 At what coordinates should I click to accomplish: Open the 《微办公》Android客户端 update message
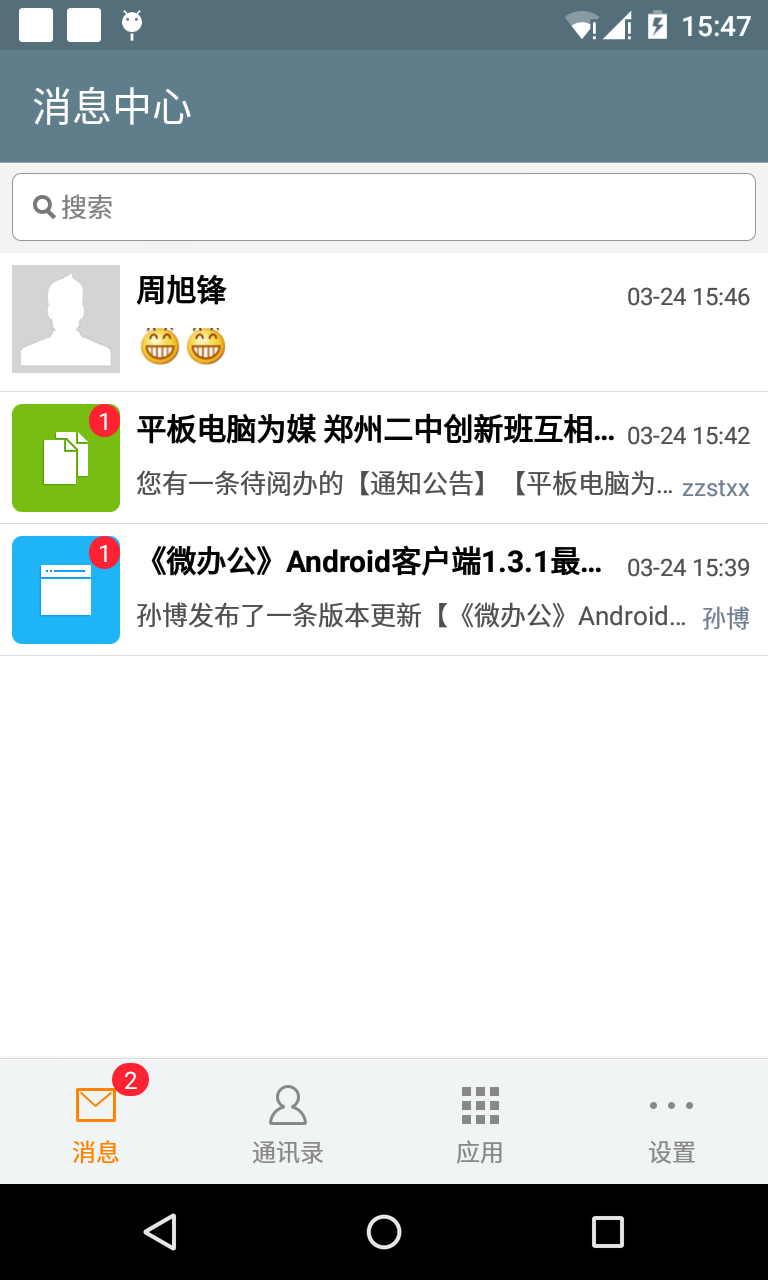pos(384,590)
